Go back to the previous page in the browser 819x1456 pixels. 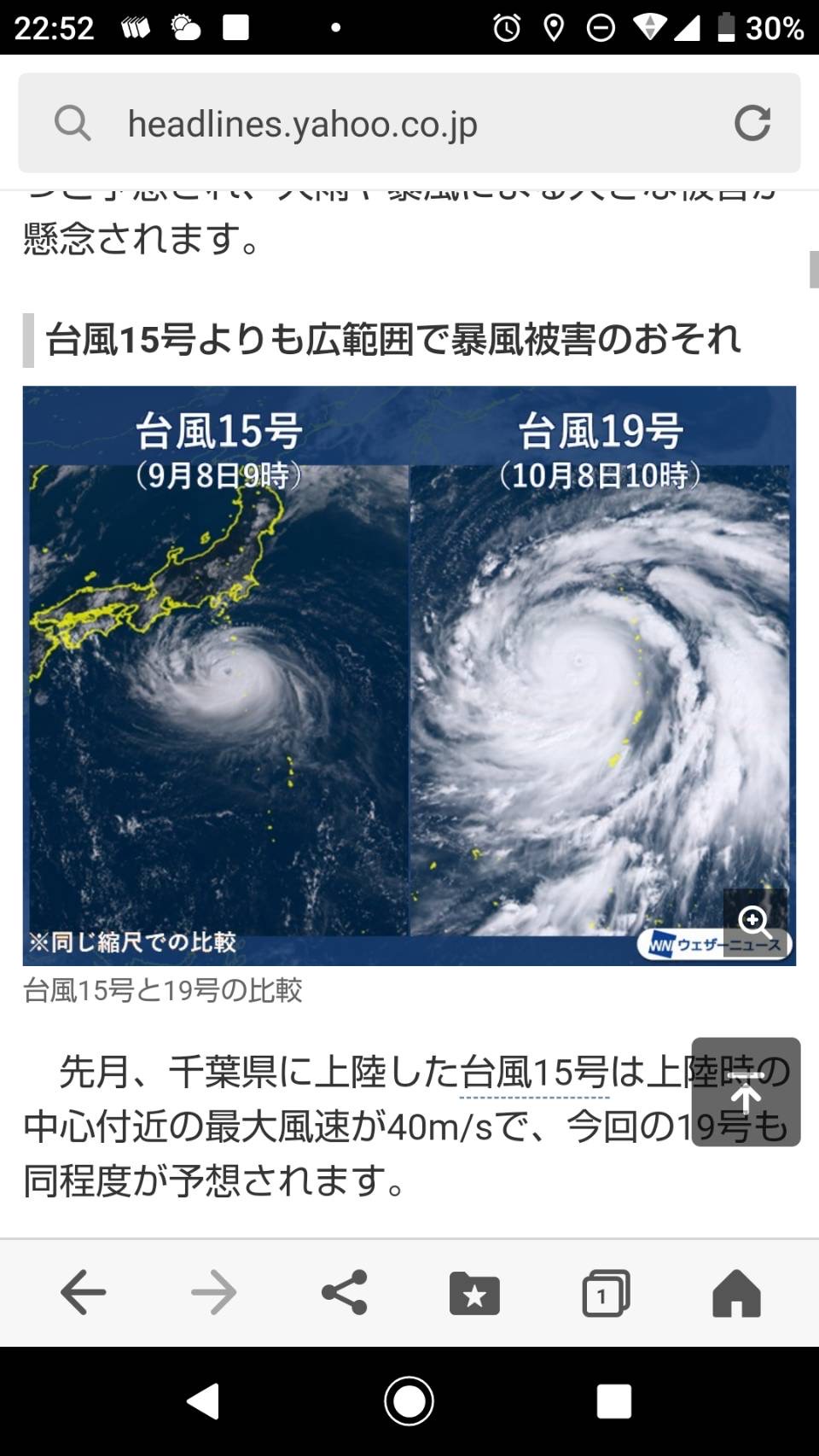[83, 1293]
